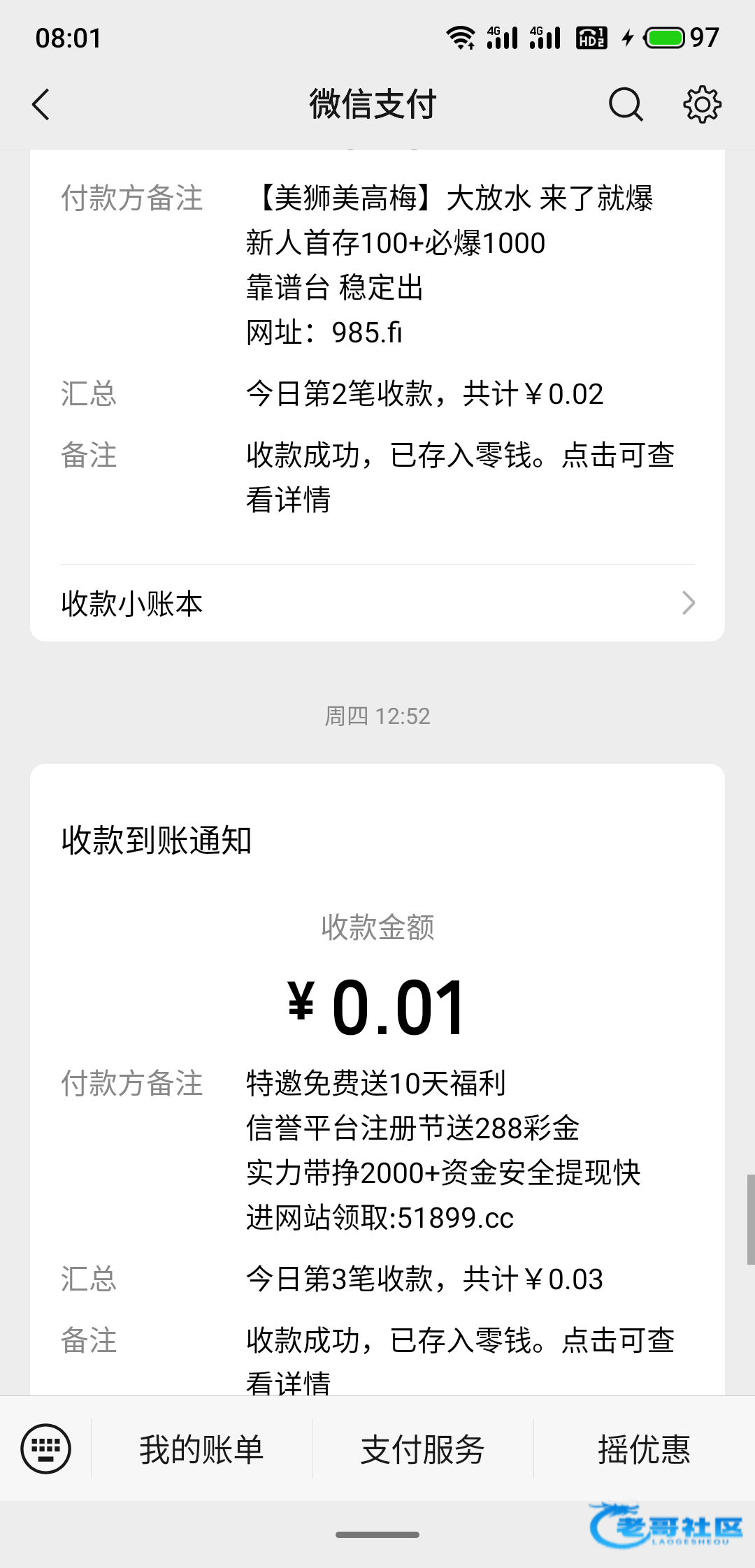Open 支付服务 menu
Viewport: 755px width, 1568px height.
[423, 1449]
